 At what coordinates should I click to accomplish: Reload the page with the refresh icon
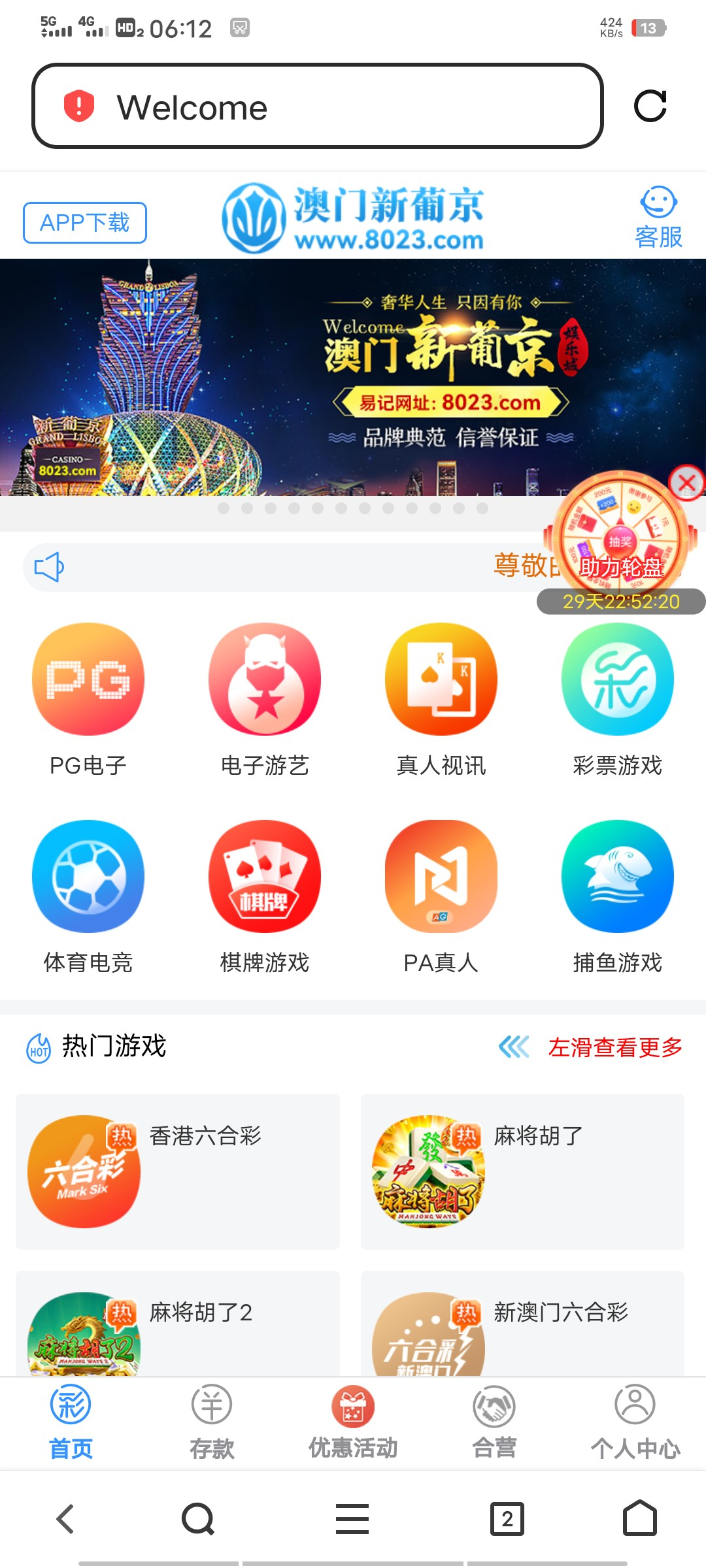[650, 106]
